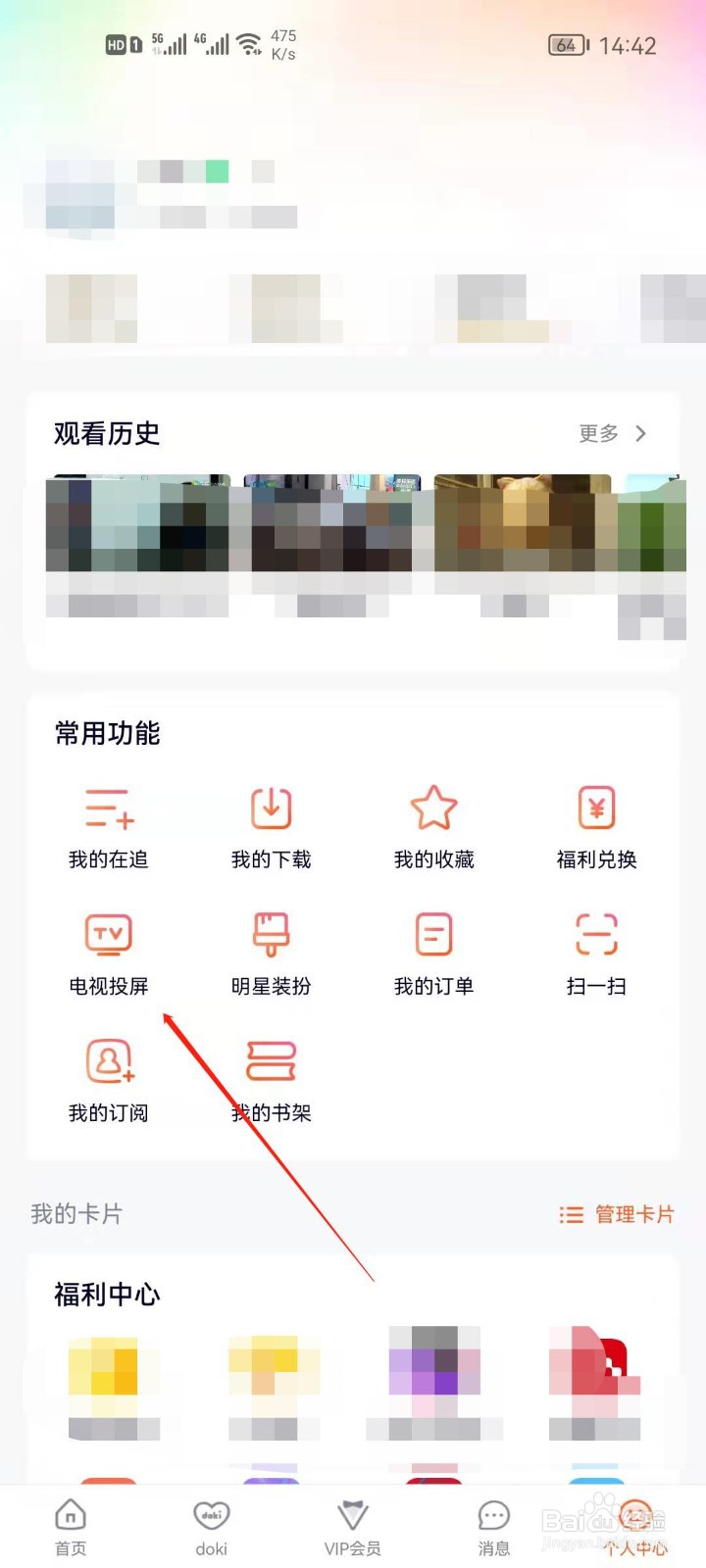View 我的订单 orders
The height and width of the screenshot is (1568, 706).
tap(433, 954)
